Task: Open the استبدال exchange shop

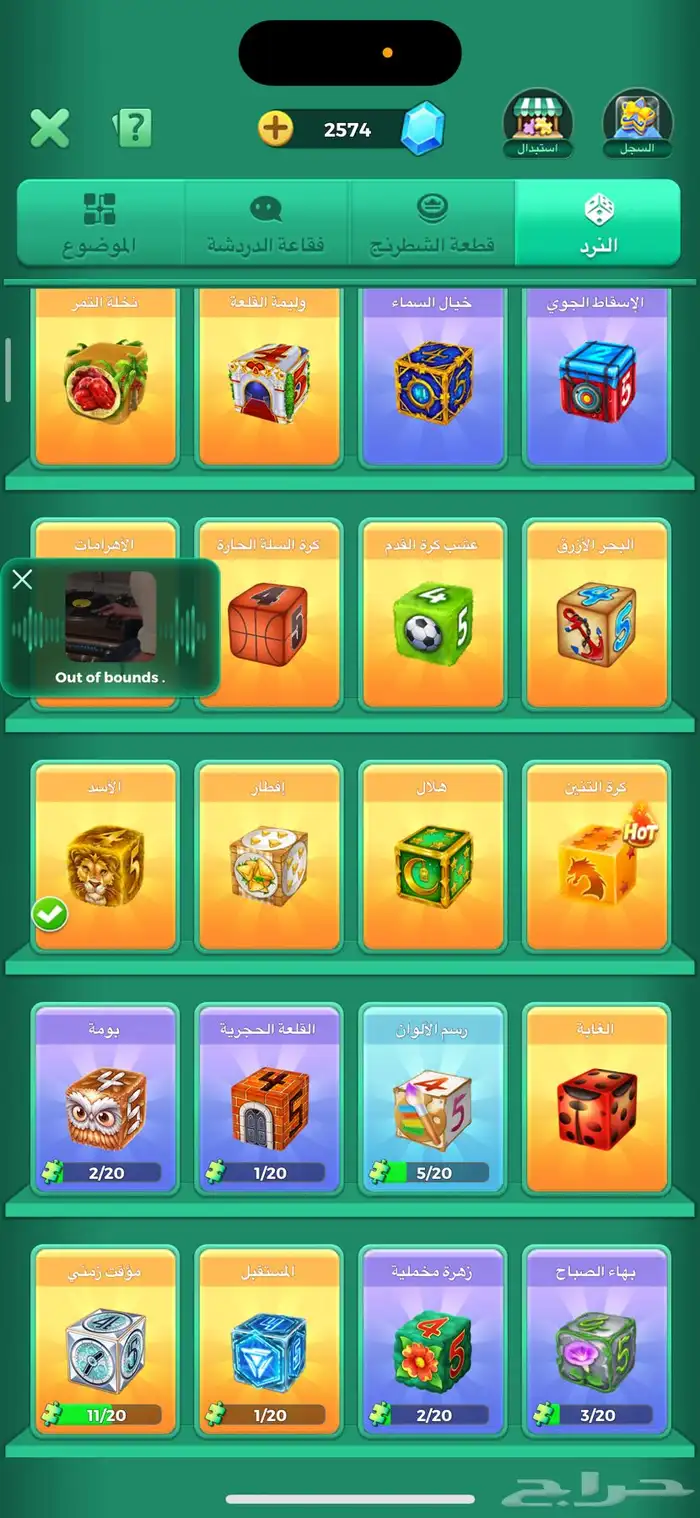Action: 538,124
